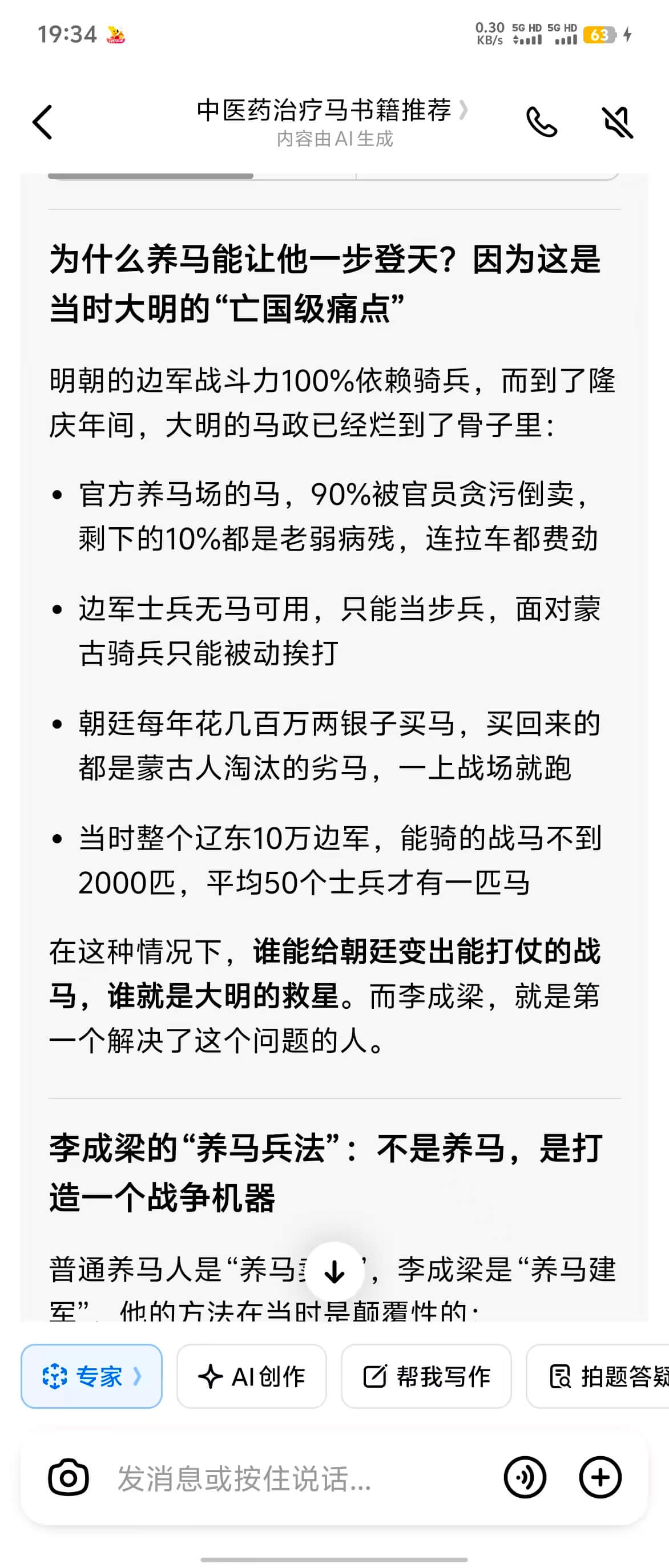Choose the 帮我写作 chip
Viewport: 669px width, 1568px height.
coord(426,1376)
